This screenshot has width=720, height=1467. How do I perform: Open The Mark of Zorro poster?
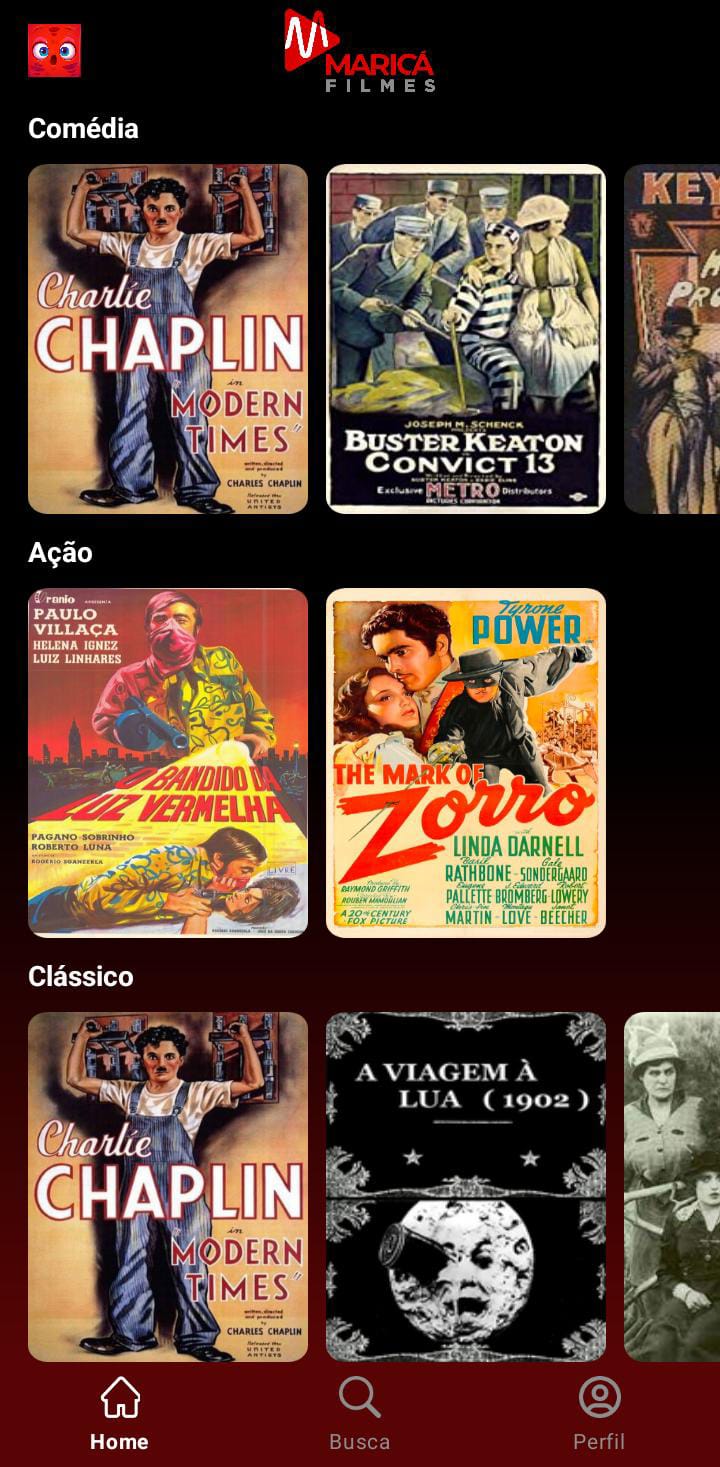[466, 763]
